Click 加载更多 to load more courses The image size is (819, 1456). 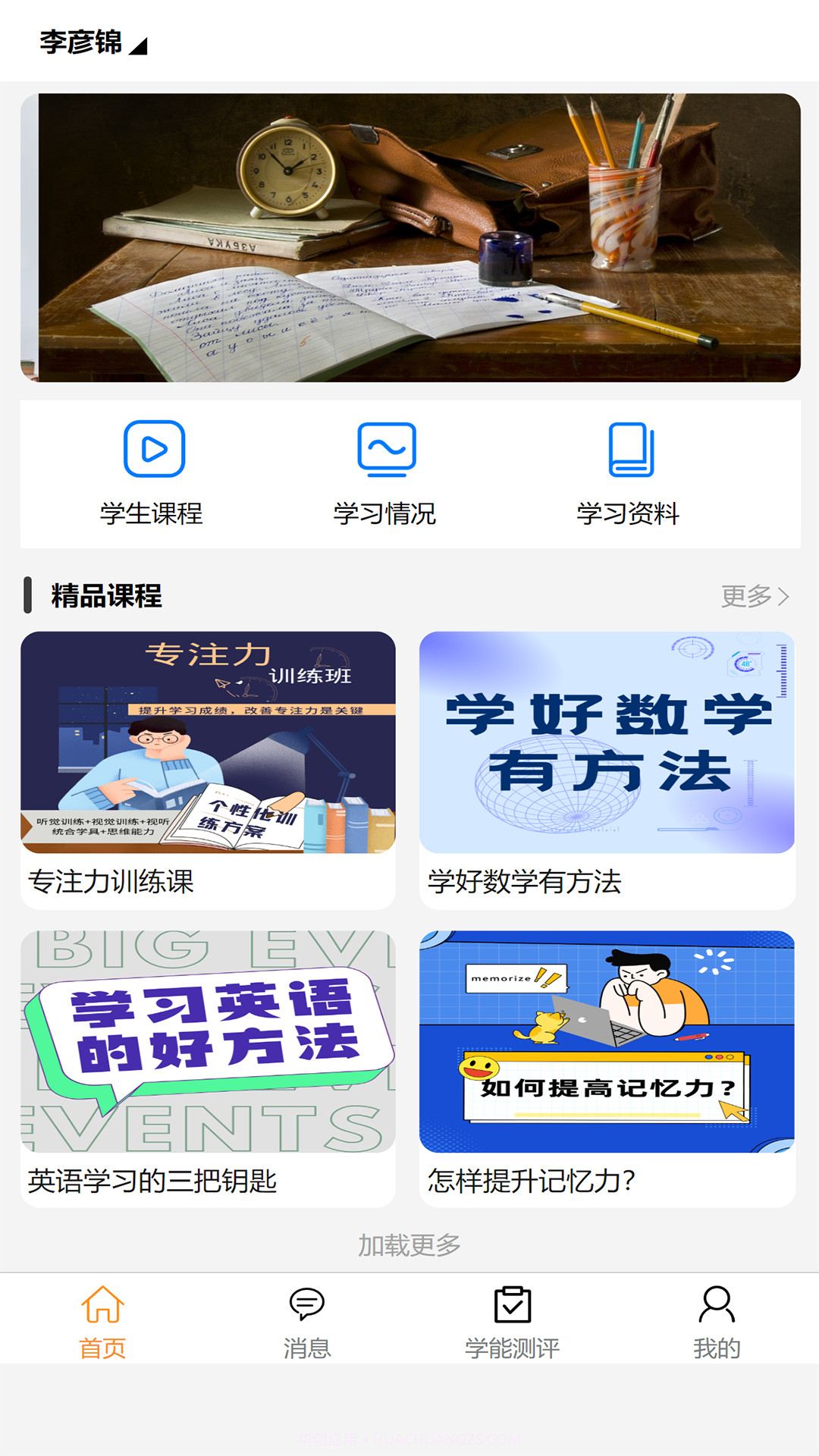tap(408, 1244)
